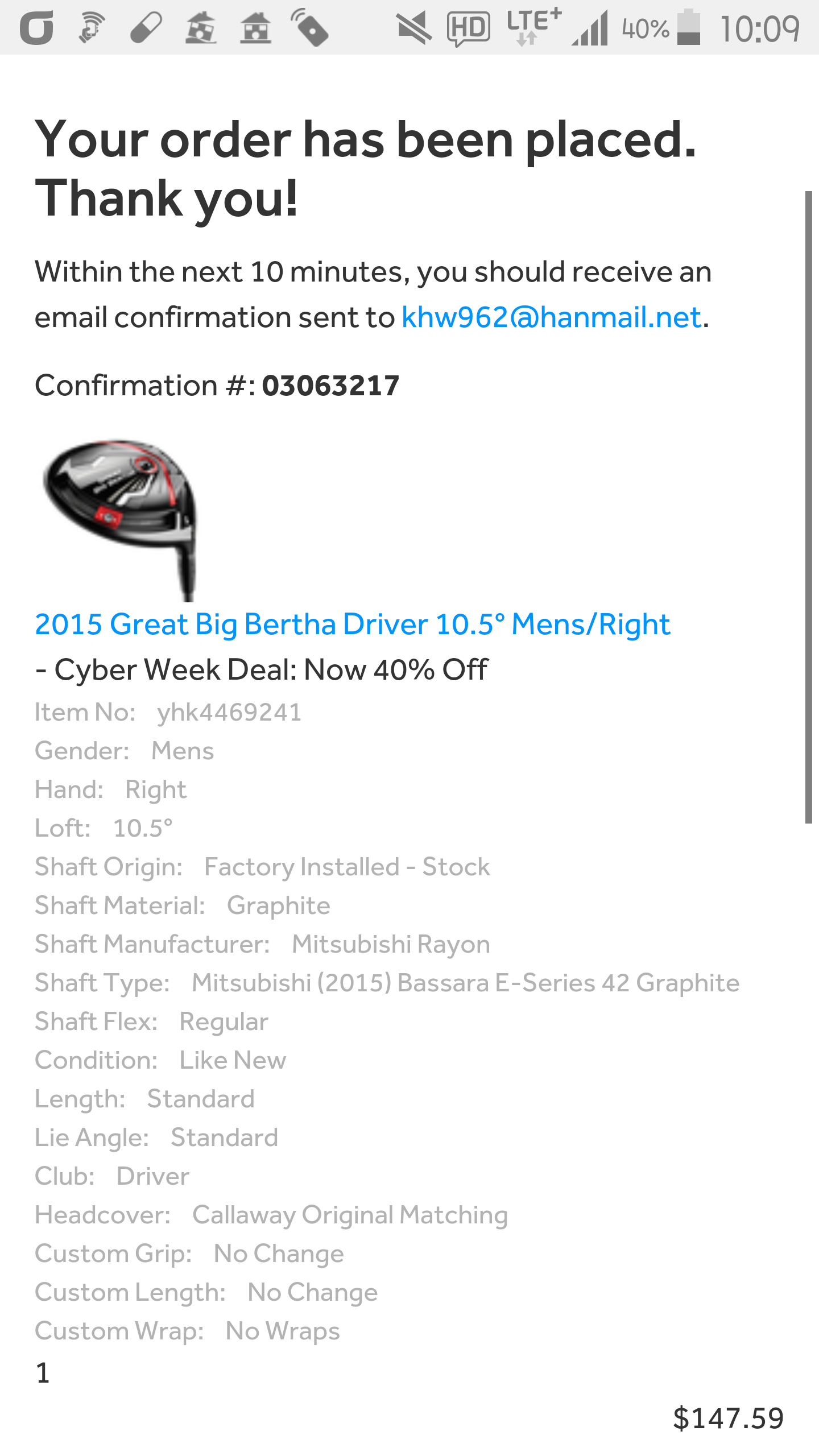Tap the Big Bertha driver product image
Screen dimensions: 819x1456
pos(119,519)
